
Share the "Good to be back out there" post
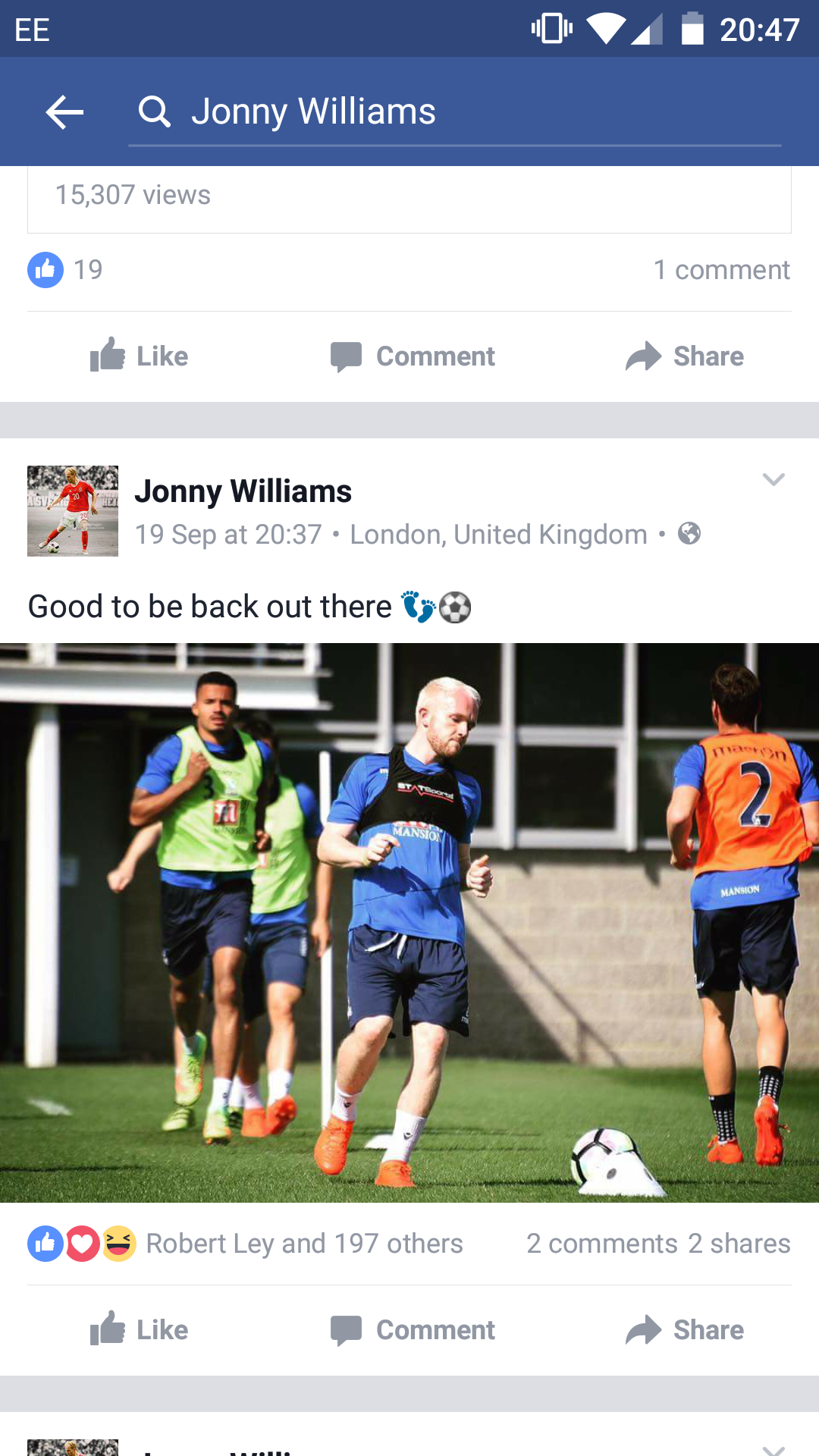click(685, 1330)
